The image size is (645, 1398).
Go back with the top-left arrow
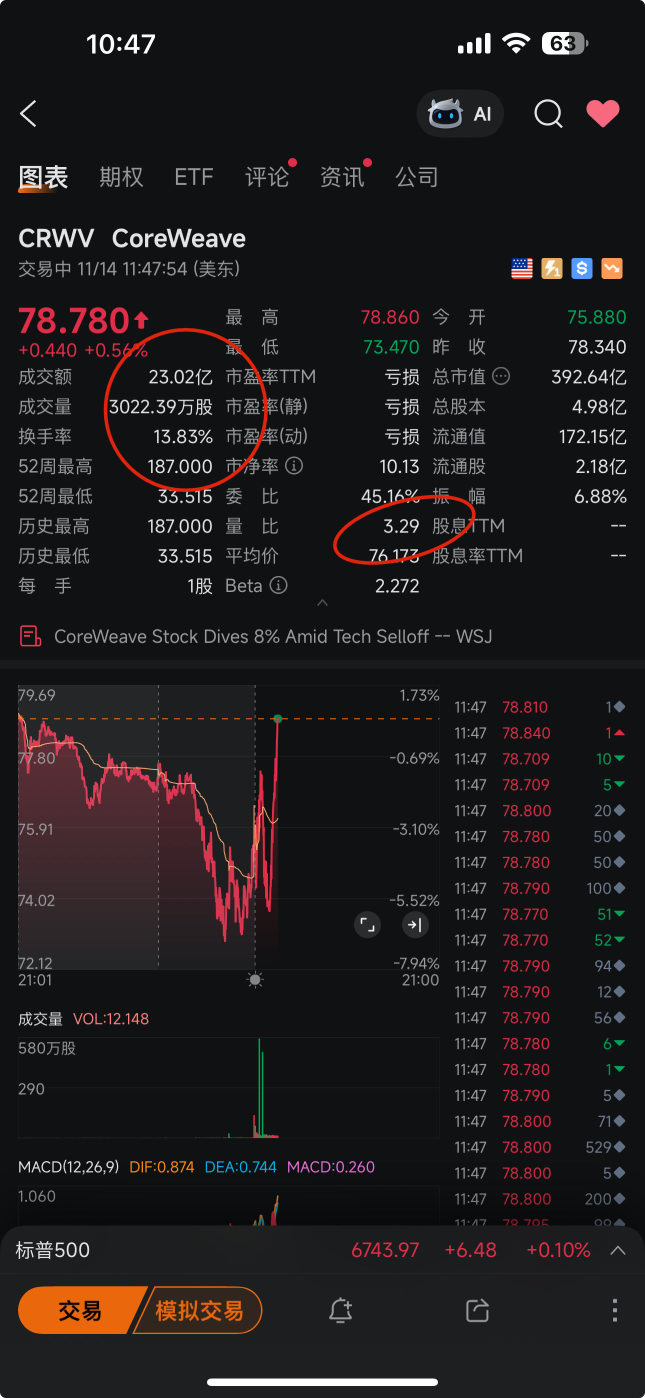pyautogui.click(x=28, y=114)
